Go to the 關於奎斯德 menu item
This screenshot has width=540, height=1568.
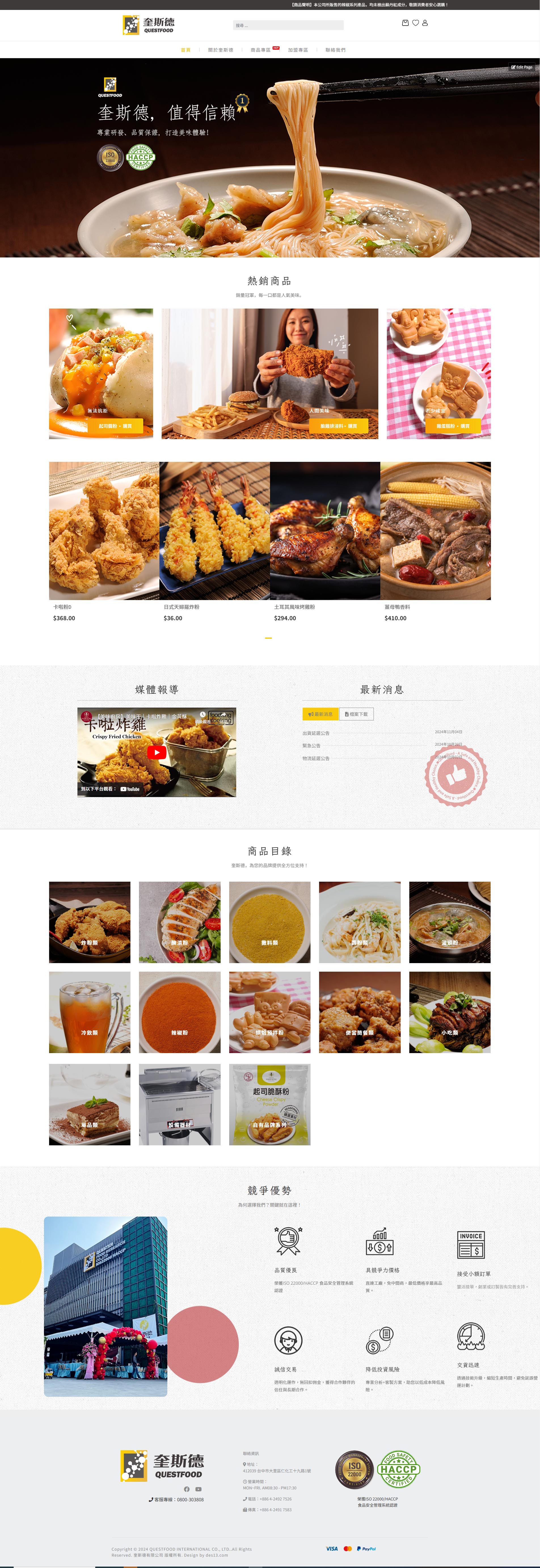(x=220, y=50)
